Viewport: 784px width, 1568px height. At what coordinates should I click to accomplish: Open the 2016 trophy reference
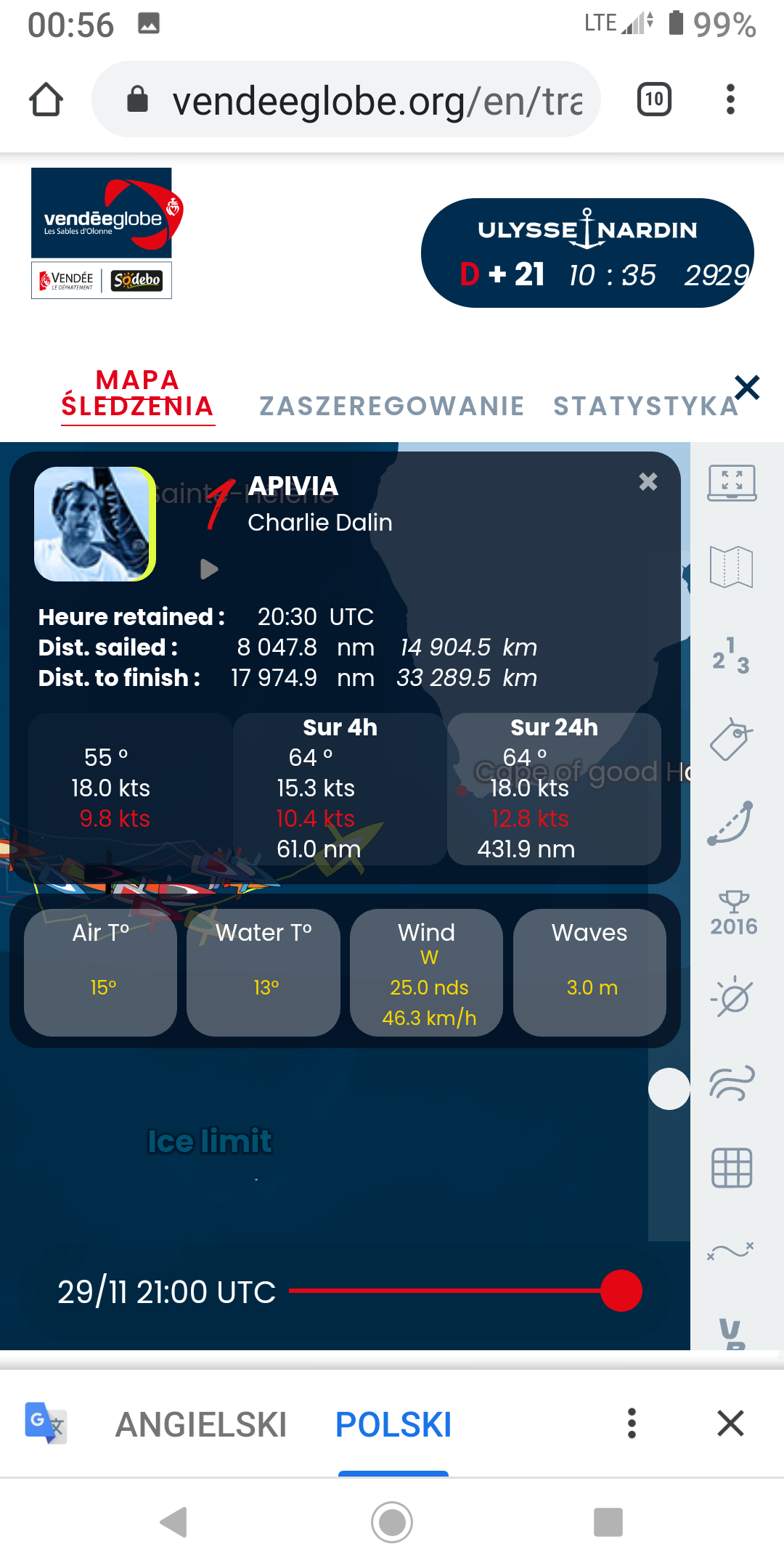[733, 913]
